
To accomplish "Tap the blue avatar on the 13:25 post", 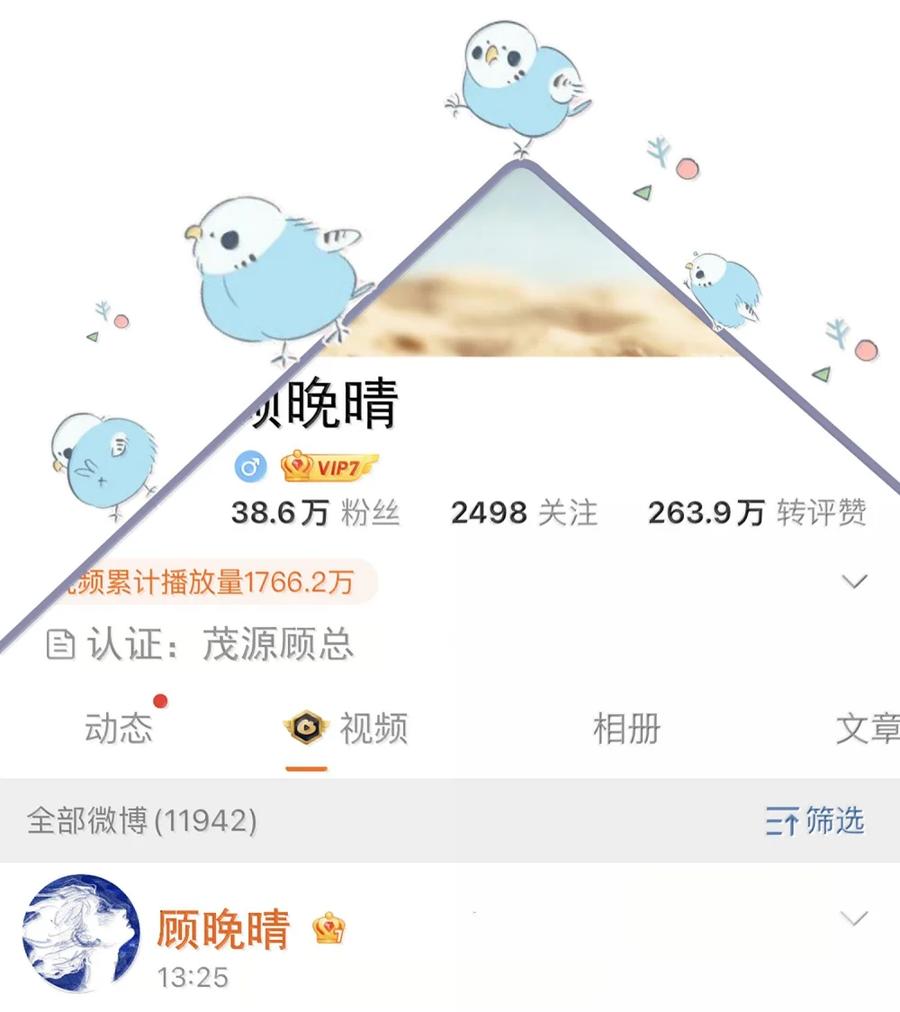I will (81, 933).
